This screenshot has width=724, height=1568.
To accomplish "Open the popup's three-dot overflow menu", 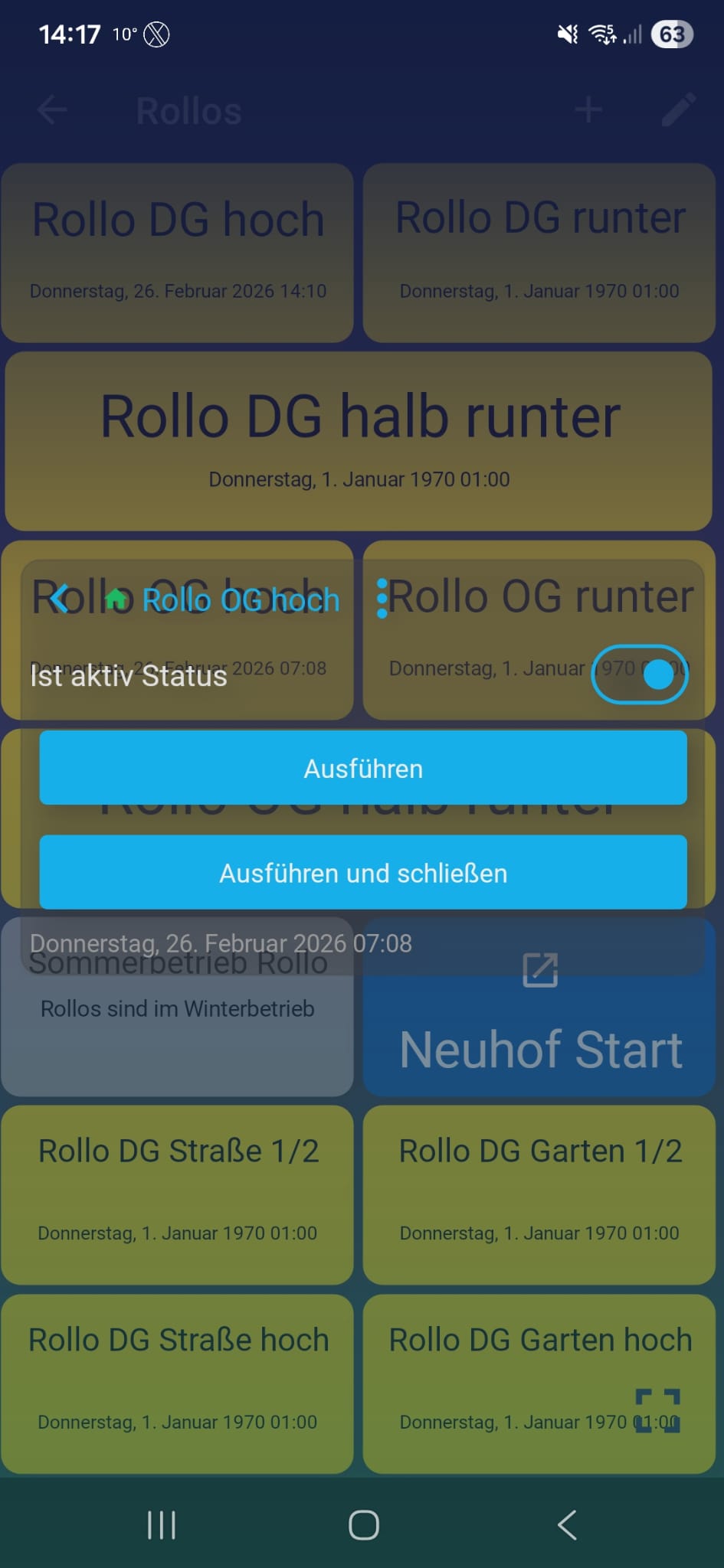I will coord(382,599).
